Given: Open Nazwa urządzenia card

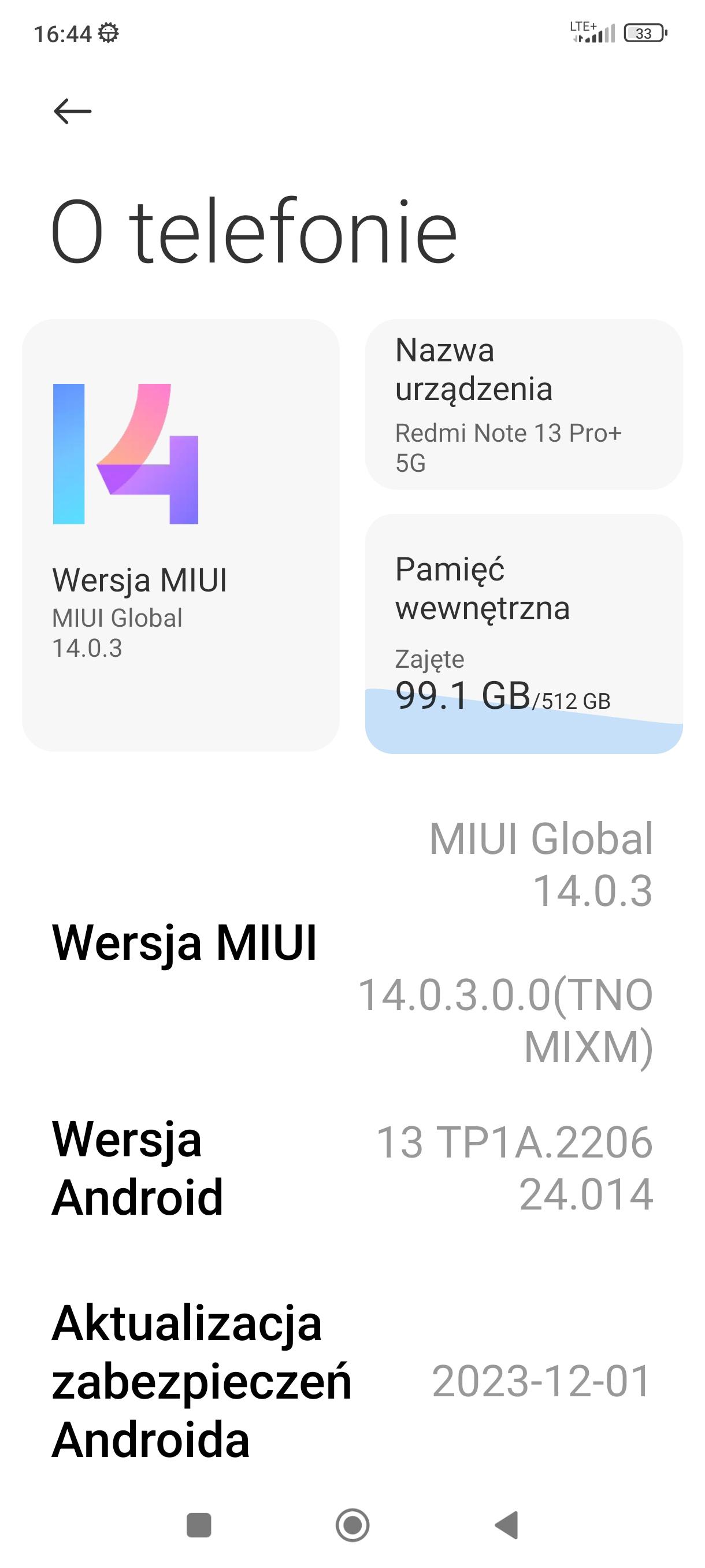Looking at the screenshot, I should click(x=523, y=404).
